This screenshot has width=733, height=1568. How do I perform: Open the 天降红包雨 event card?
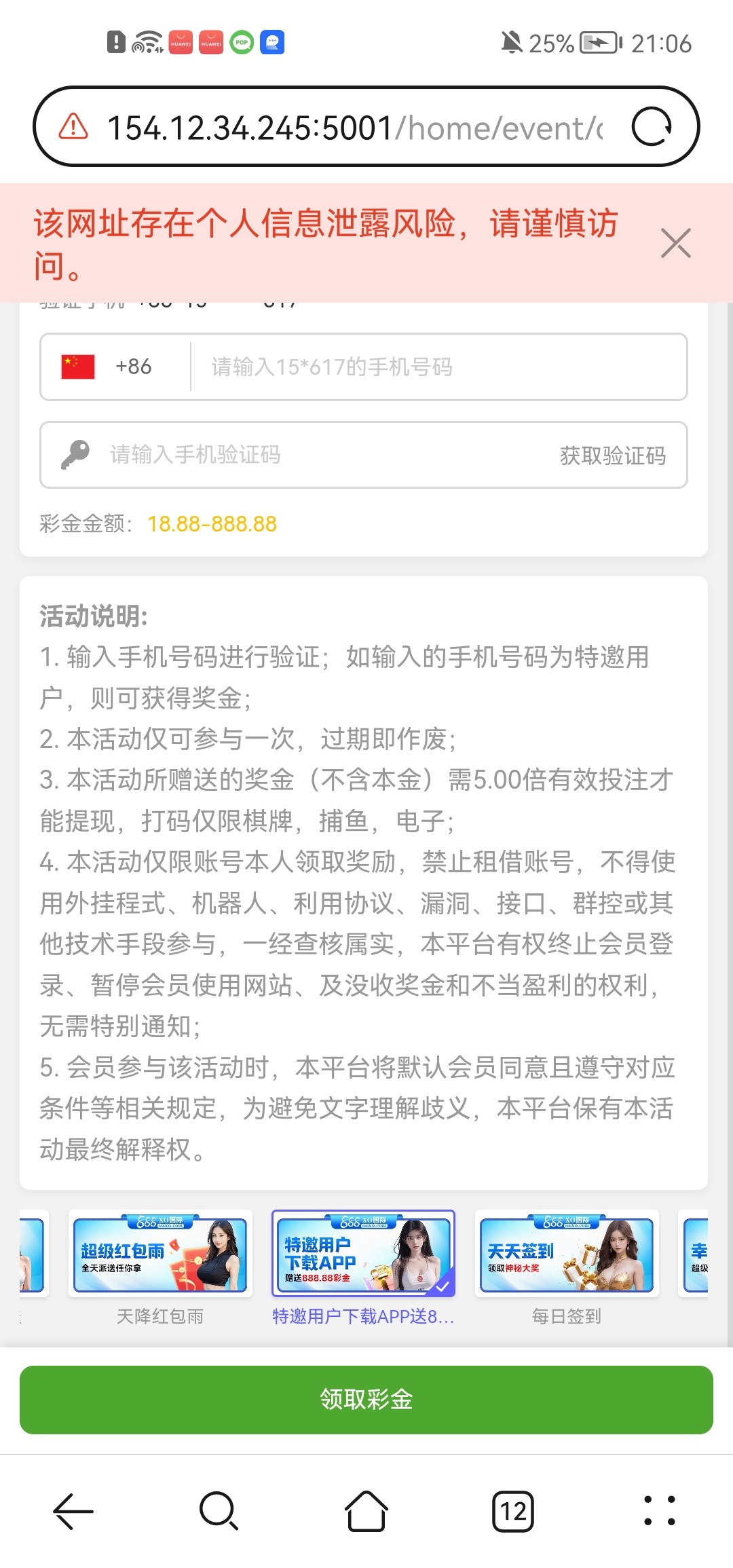click(x=160, y=1254)
